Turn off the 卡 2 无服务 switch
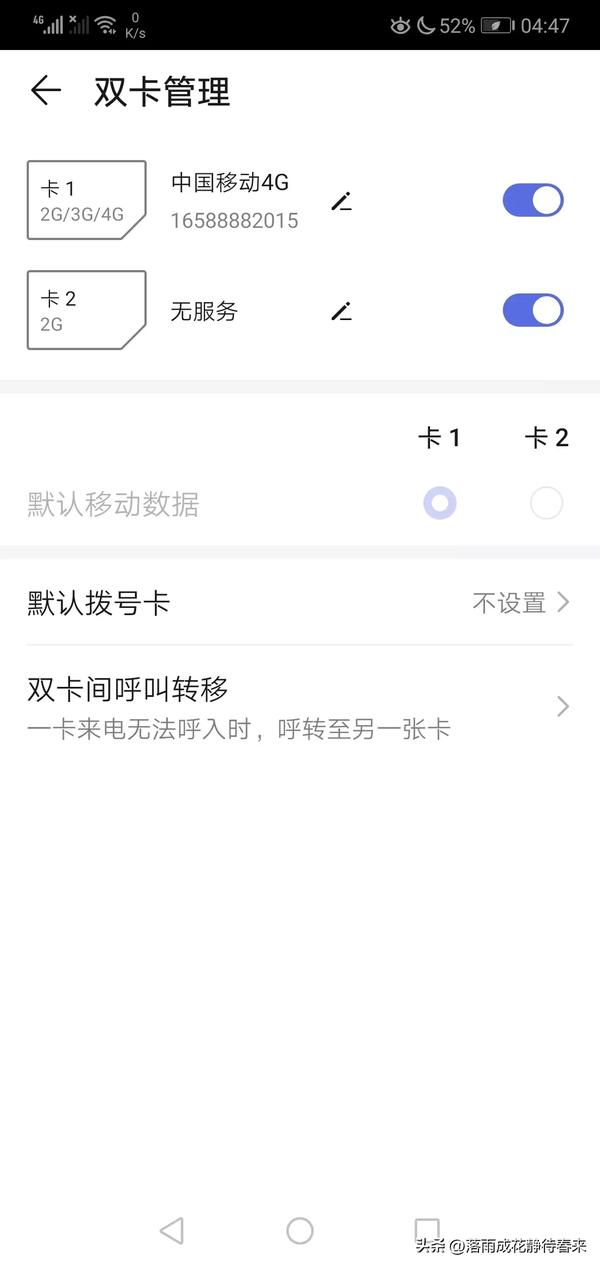600x1267 pixels. tap(533, 310)
